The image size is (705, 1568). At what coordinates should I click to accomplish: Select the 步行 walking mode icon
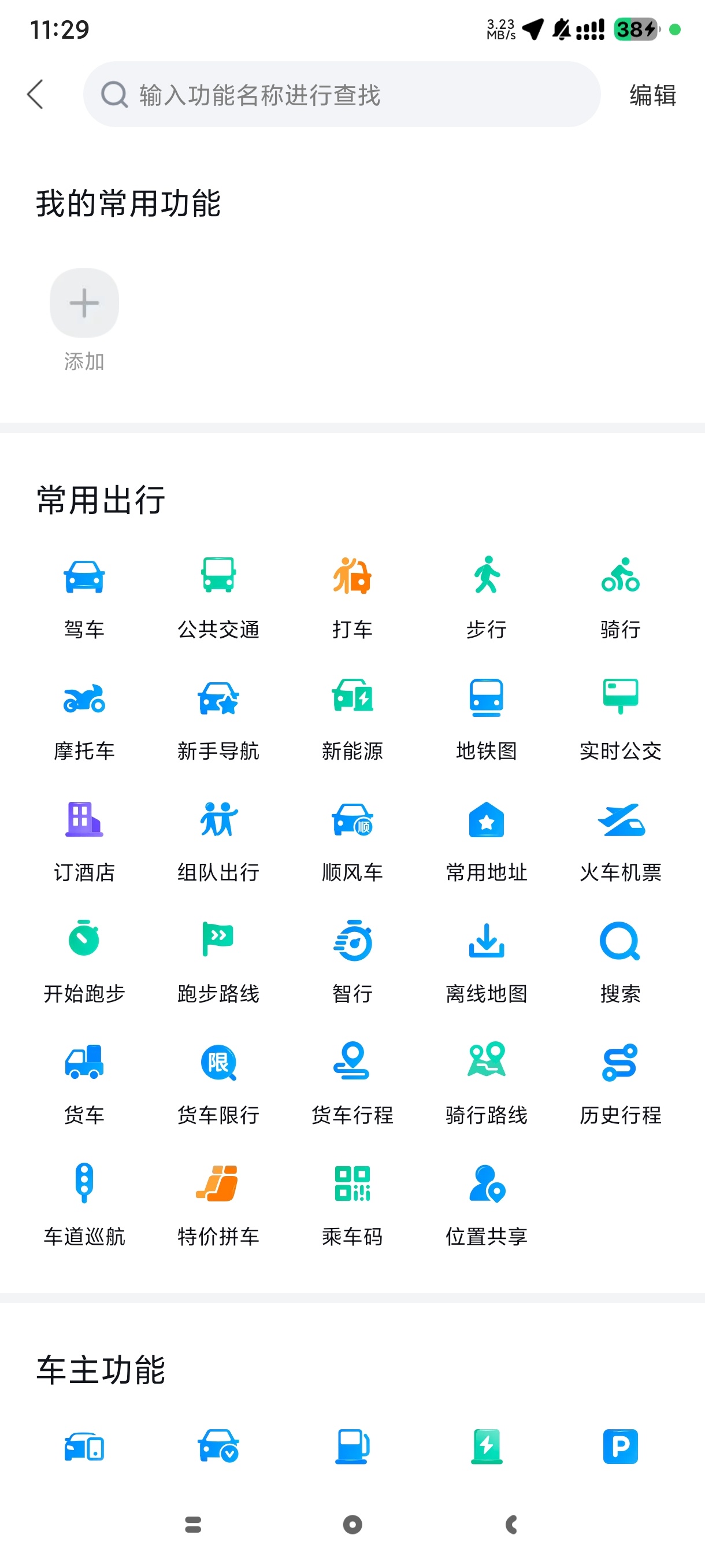tap(486, 593)
